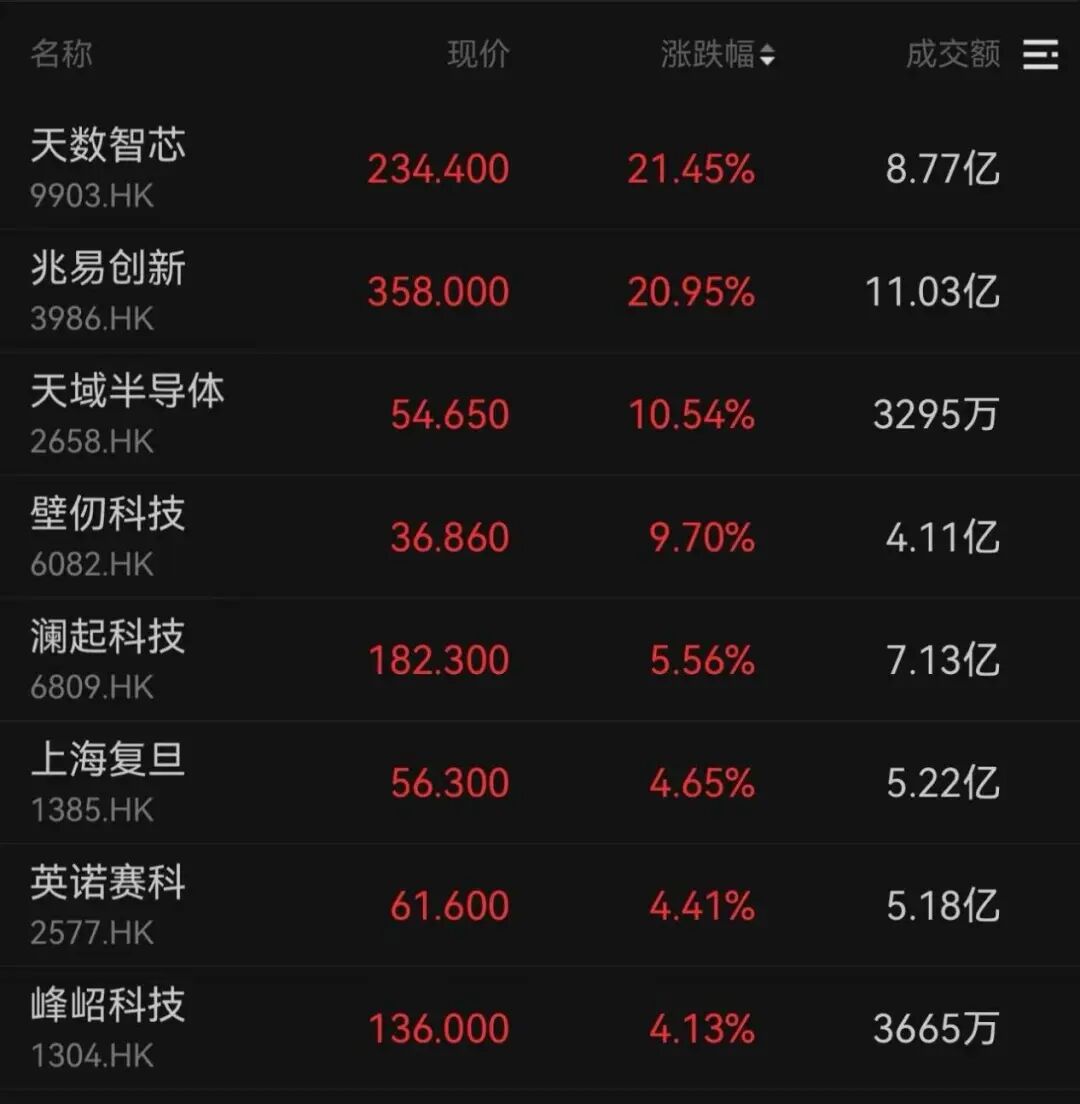Image resolution: width=1080 pixels, height=1104 pixels.
Task: View the 英诺赛科 2577.HK stock page
Action: pyautogui.click(x=108, y=904)
